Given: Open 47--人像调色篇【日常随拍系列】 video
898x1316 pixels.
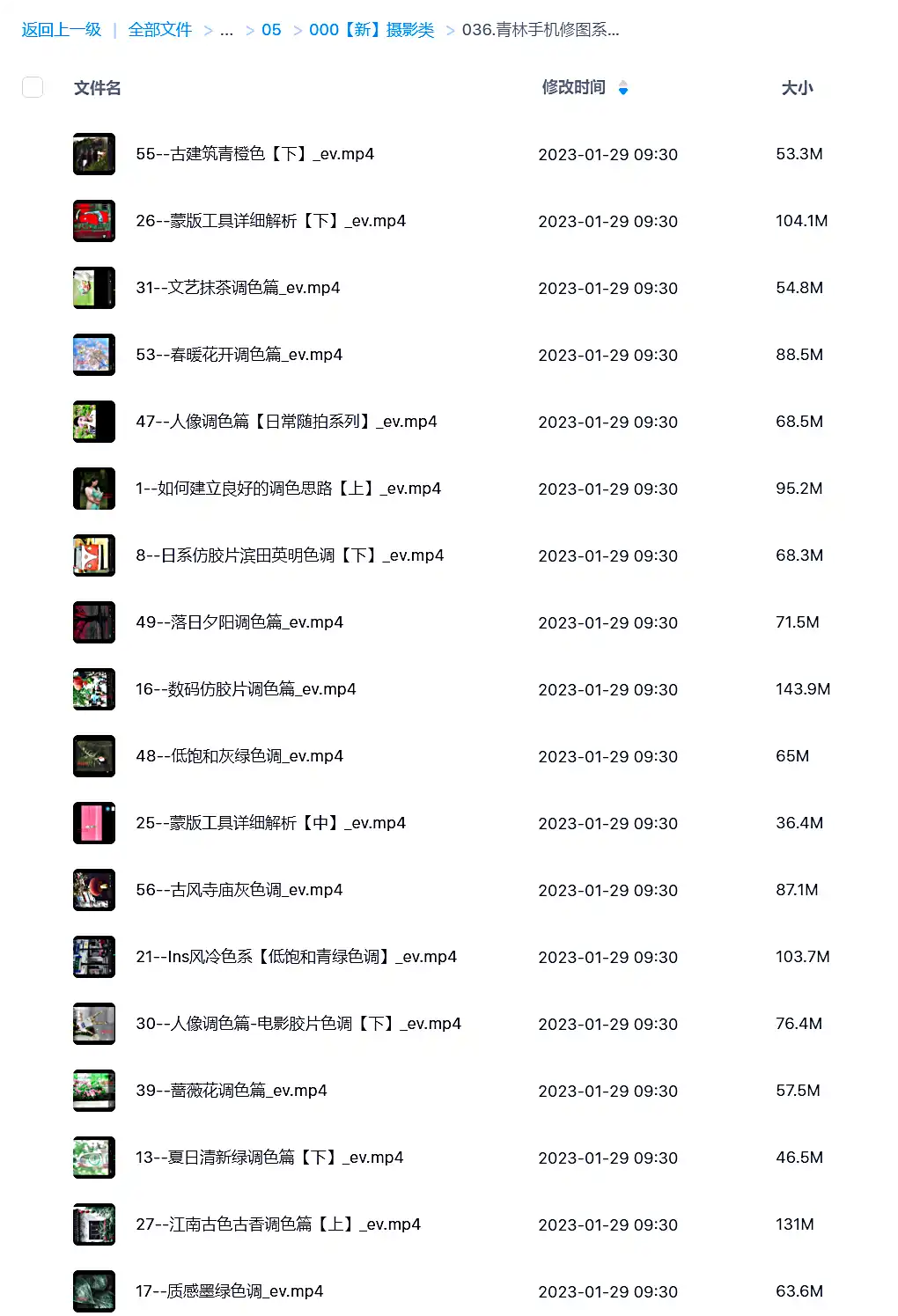Looking at the screenshot, I should (286, 422).
